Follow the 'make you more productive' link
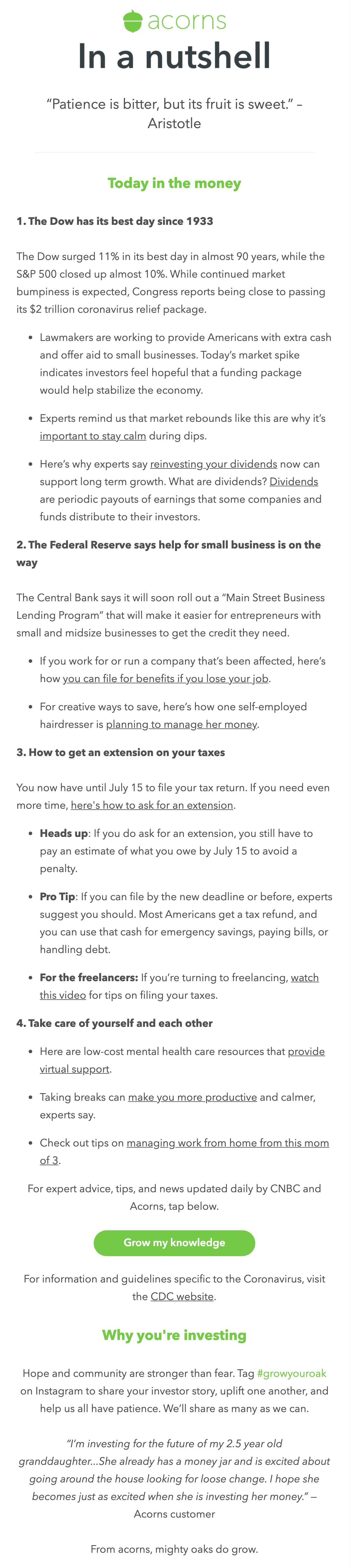The width and height of the screenshot is (351, 1568). pyautogui.click(x=192, y=1097)
